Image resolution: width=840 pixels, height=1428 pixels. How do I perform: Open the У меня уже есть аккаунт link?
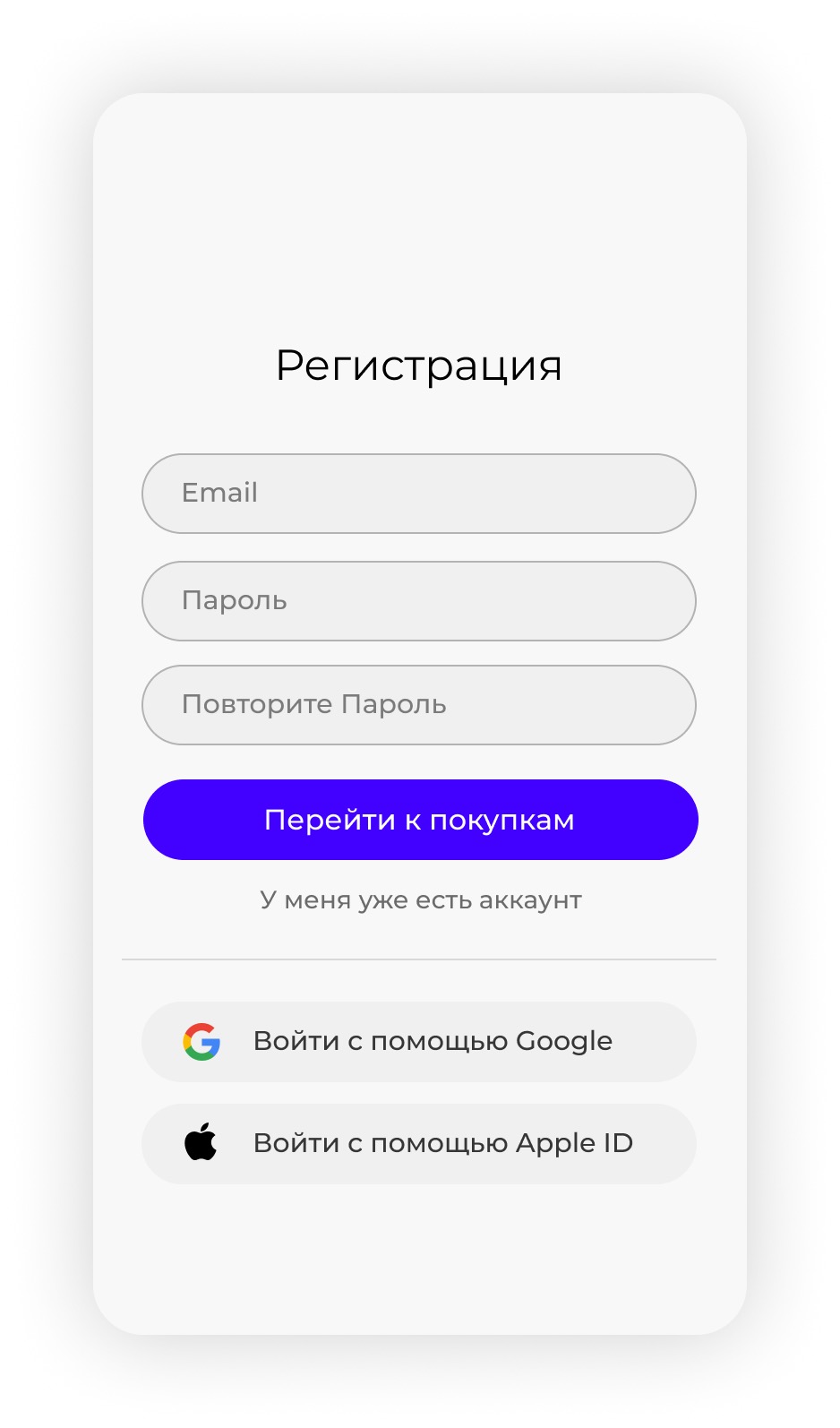pyautogui.click(x=421, y=899)
